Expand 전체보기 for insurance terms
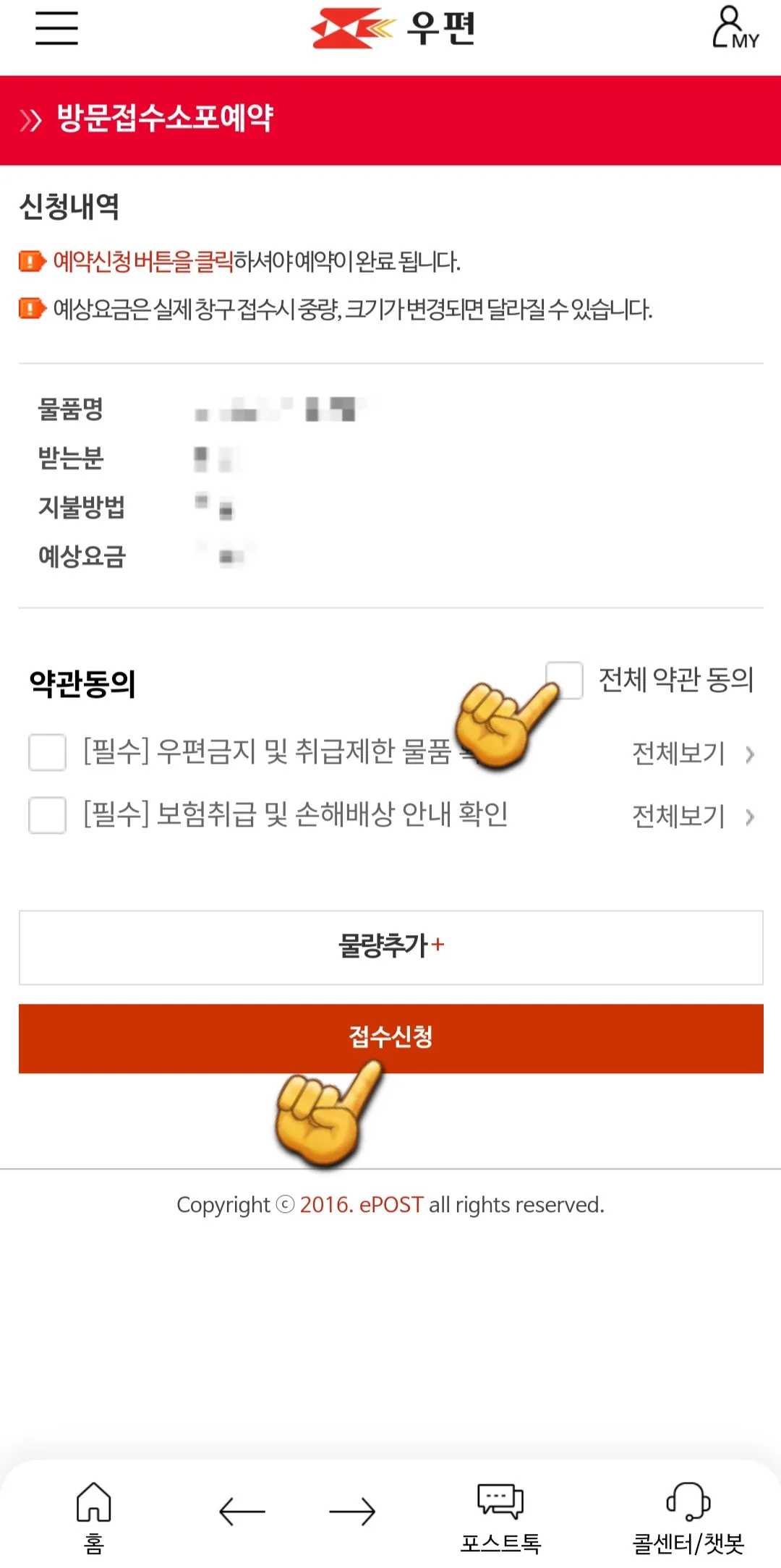Screen dimensions: 781x1568 pos(680,816)
